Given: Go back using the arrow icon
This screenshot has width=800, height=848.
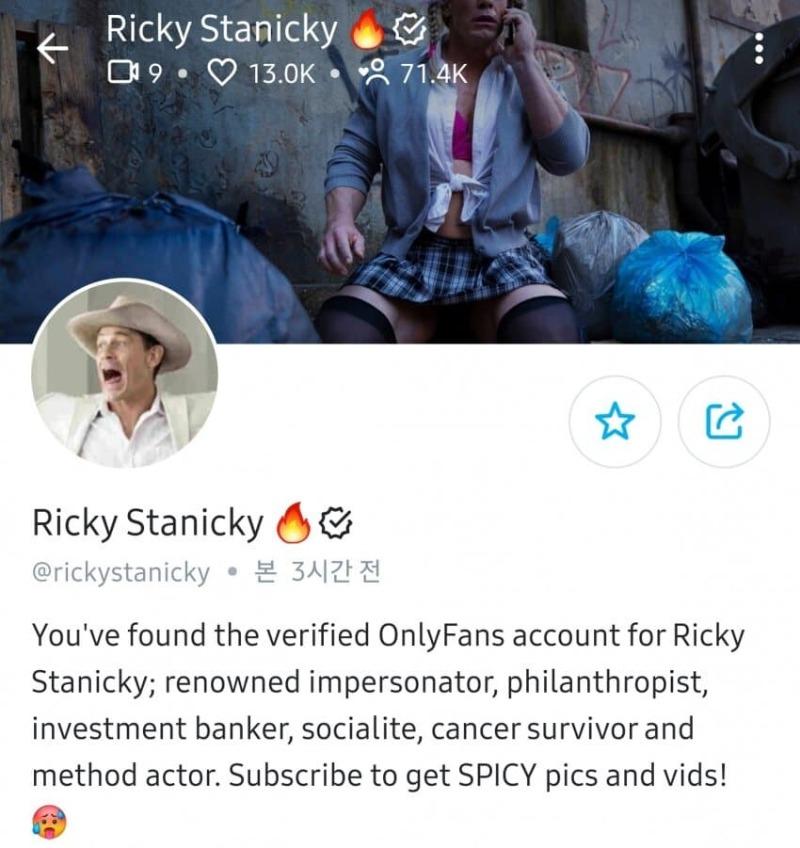Looking at the screenshot, I should tap(52, 48).
